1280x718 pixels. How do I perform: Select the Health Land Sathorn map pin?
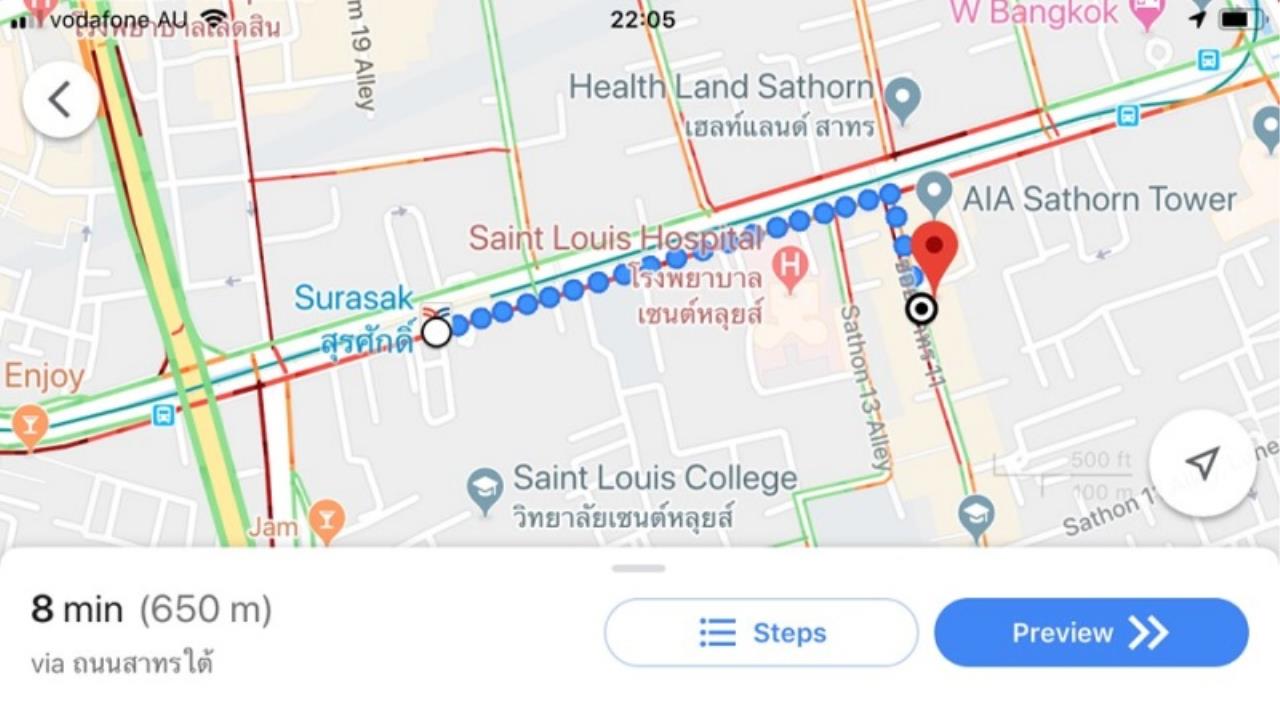[x=903, y=97]
